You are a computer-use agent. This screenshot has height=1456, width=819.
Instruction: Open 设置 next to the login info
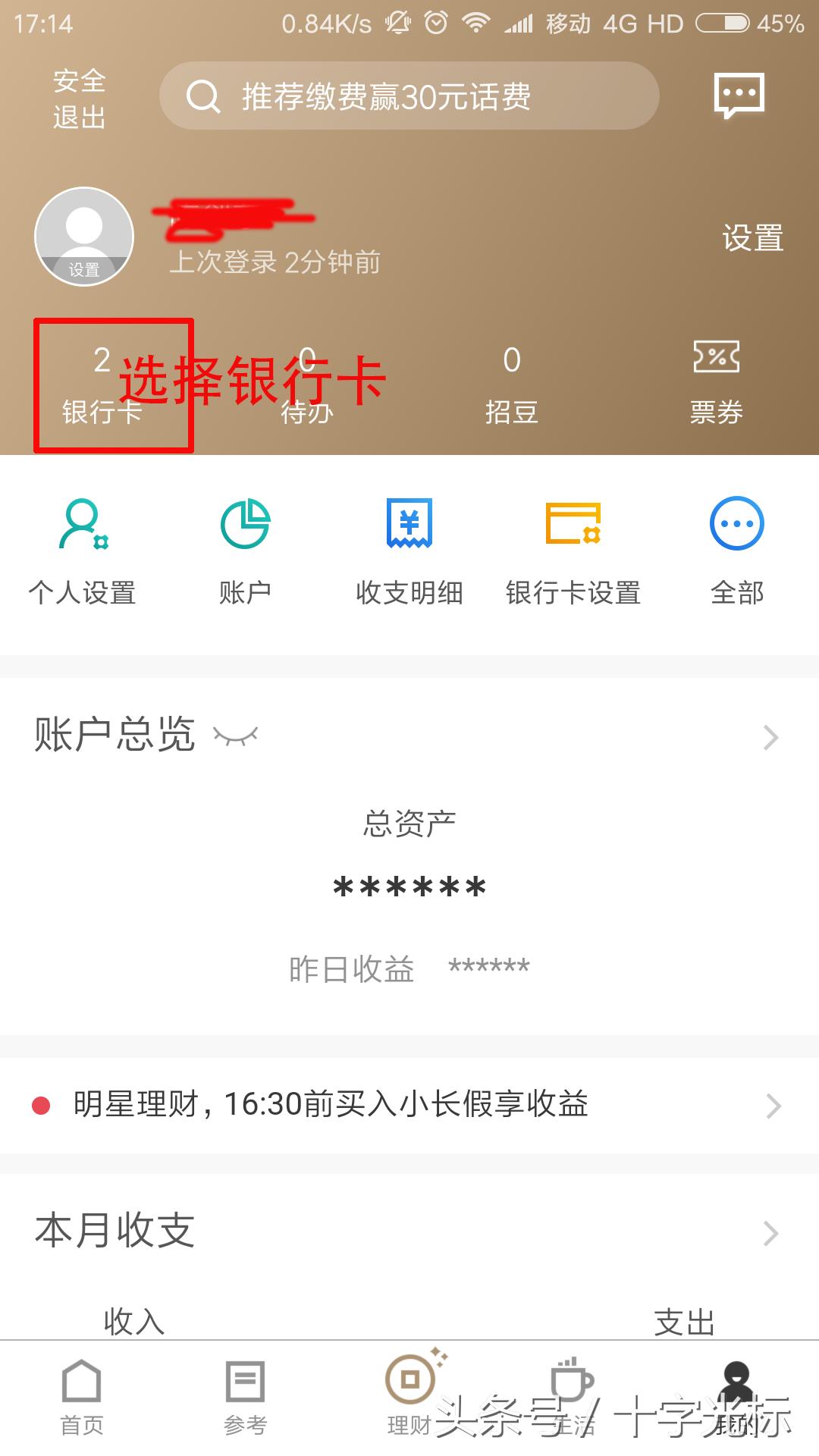(753, 239)
